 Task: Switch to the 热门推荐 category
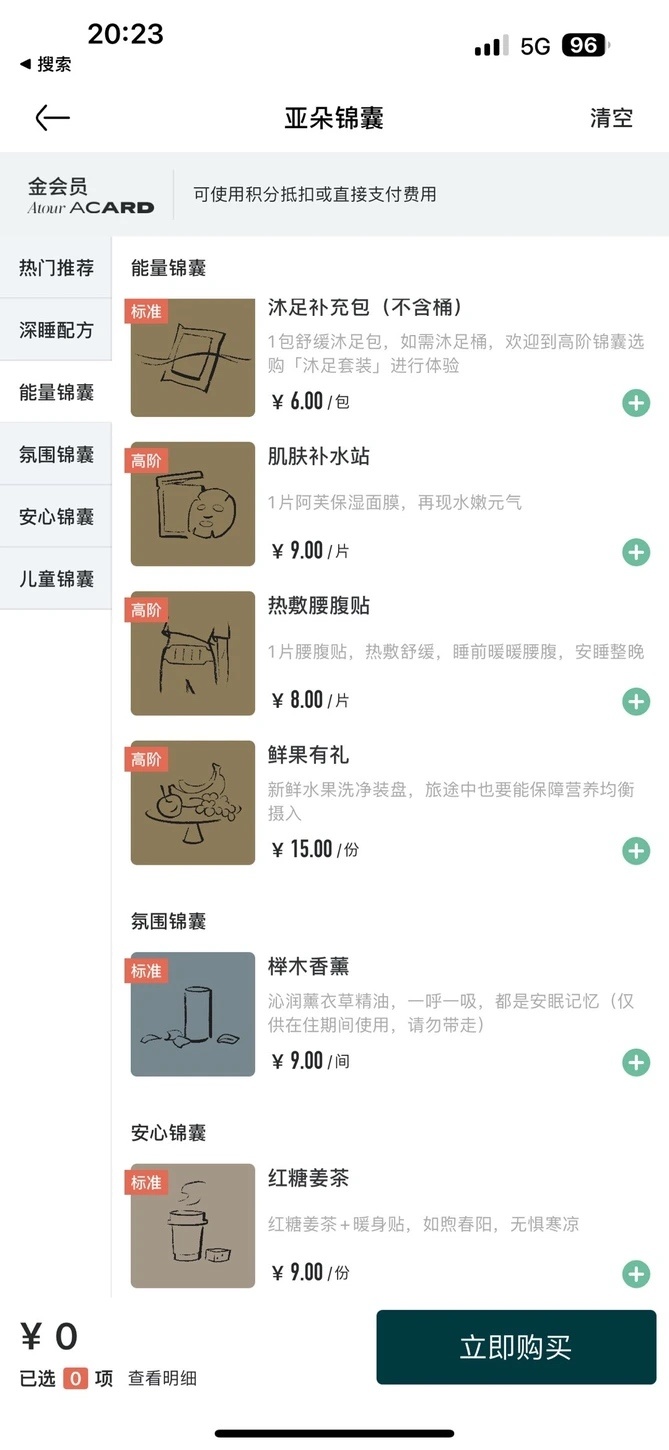(56, 268)
